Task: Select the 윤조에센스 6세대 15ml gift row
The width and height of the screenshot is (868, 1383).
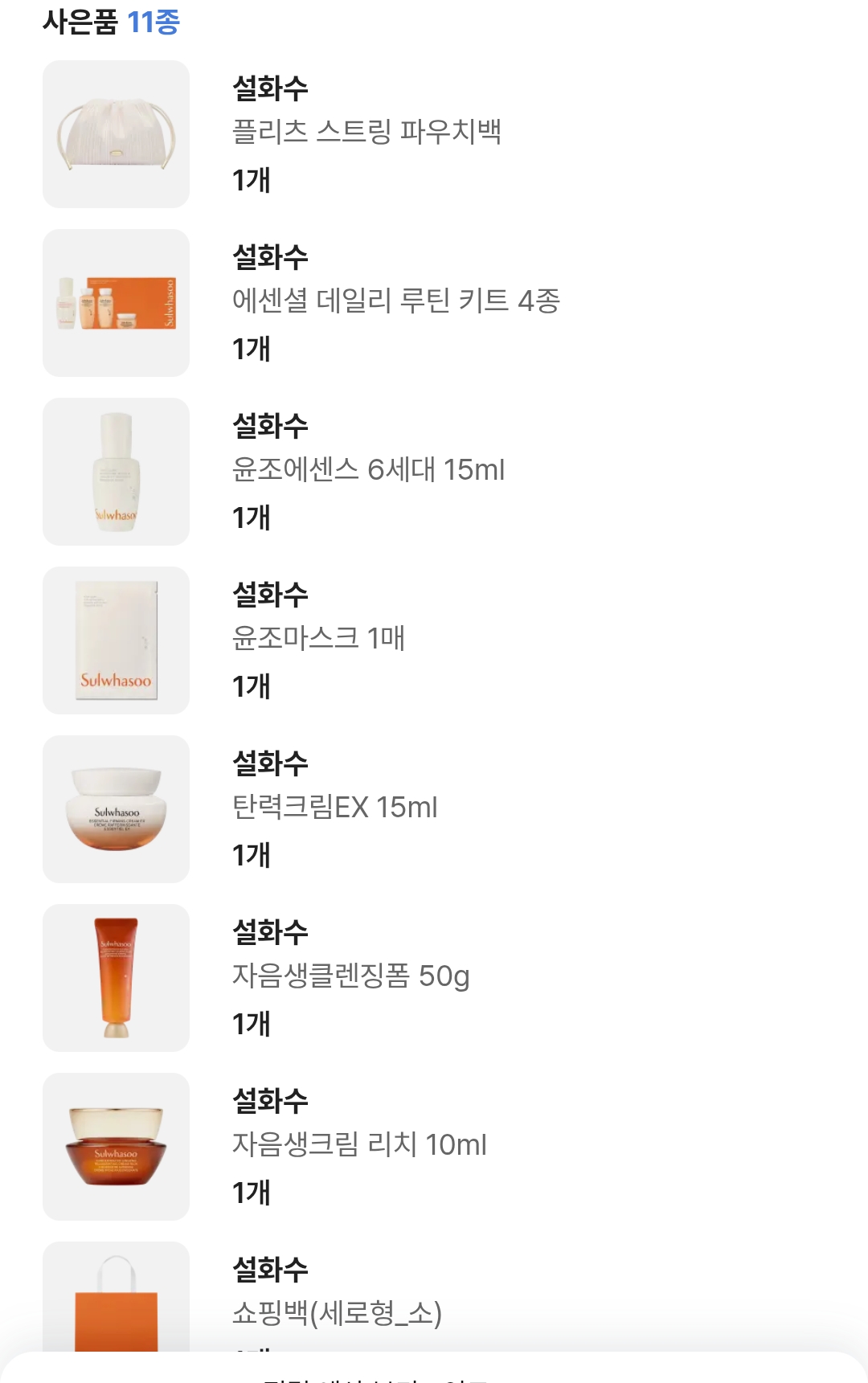Action: pyautogui.click(x=368, y=469)
